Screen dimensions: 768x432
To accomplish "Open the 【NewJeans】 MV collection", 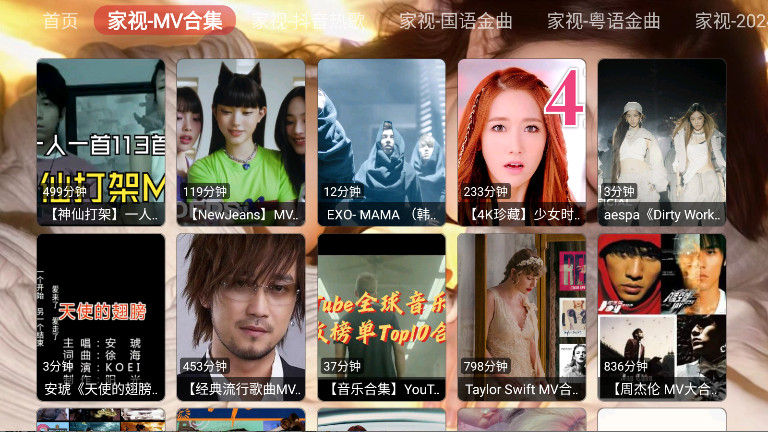I will point(241,142).
